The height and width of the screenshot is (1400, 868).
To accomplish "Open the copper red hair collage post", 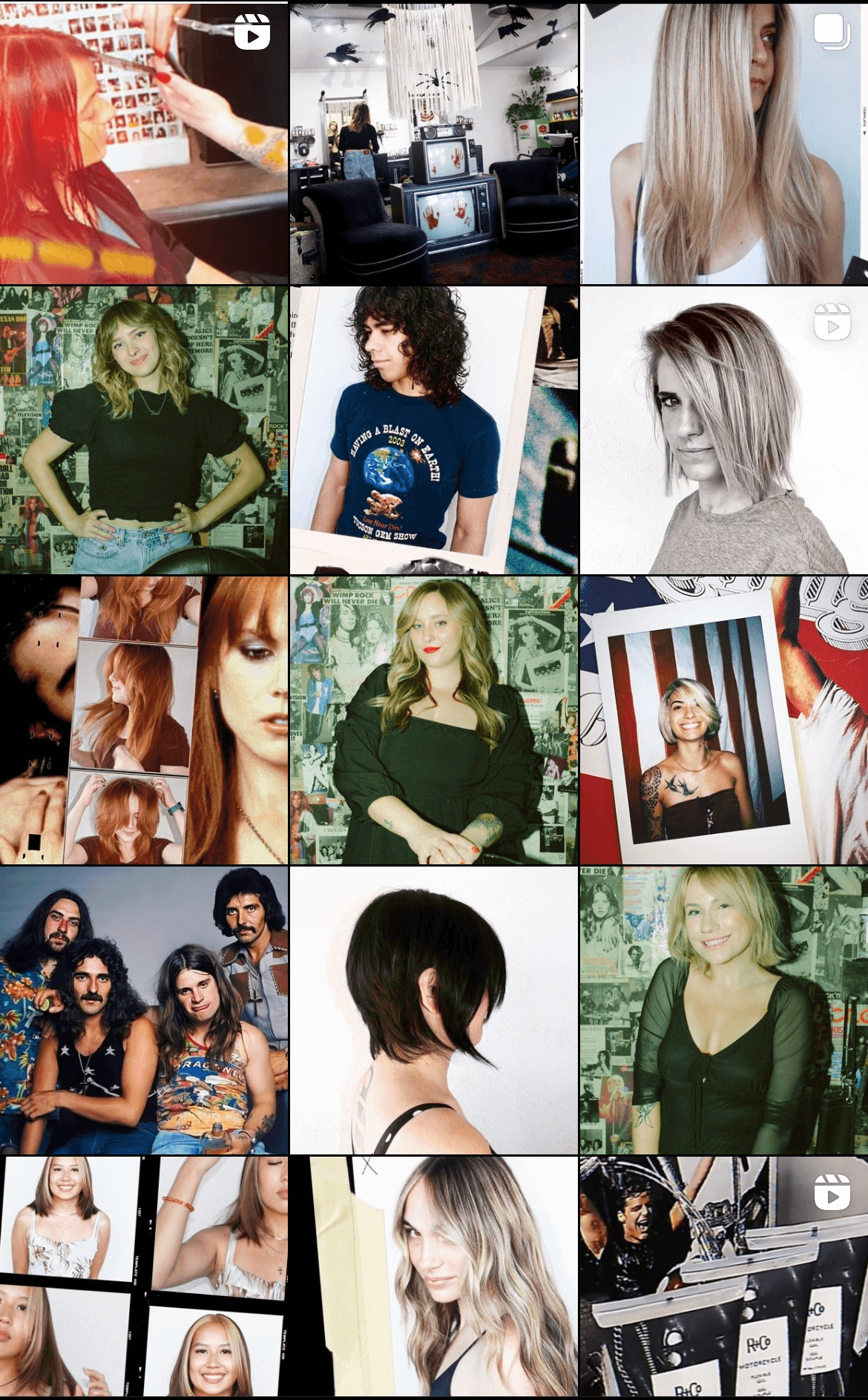I will 143,720.
